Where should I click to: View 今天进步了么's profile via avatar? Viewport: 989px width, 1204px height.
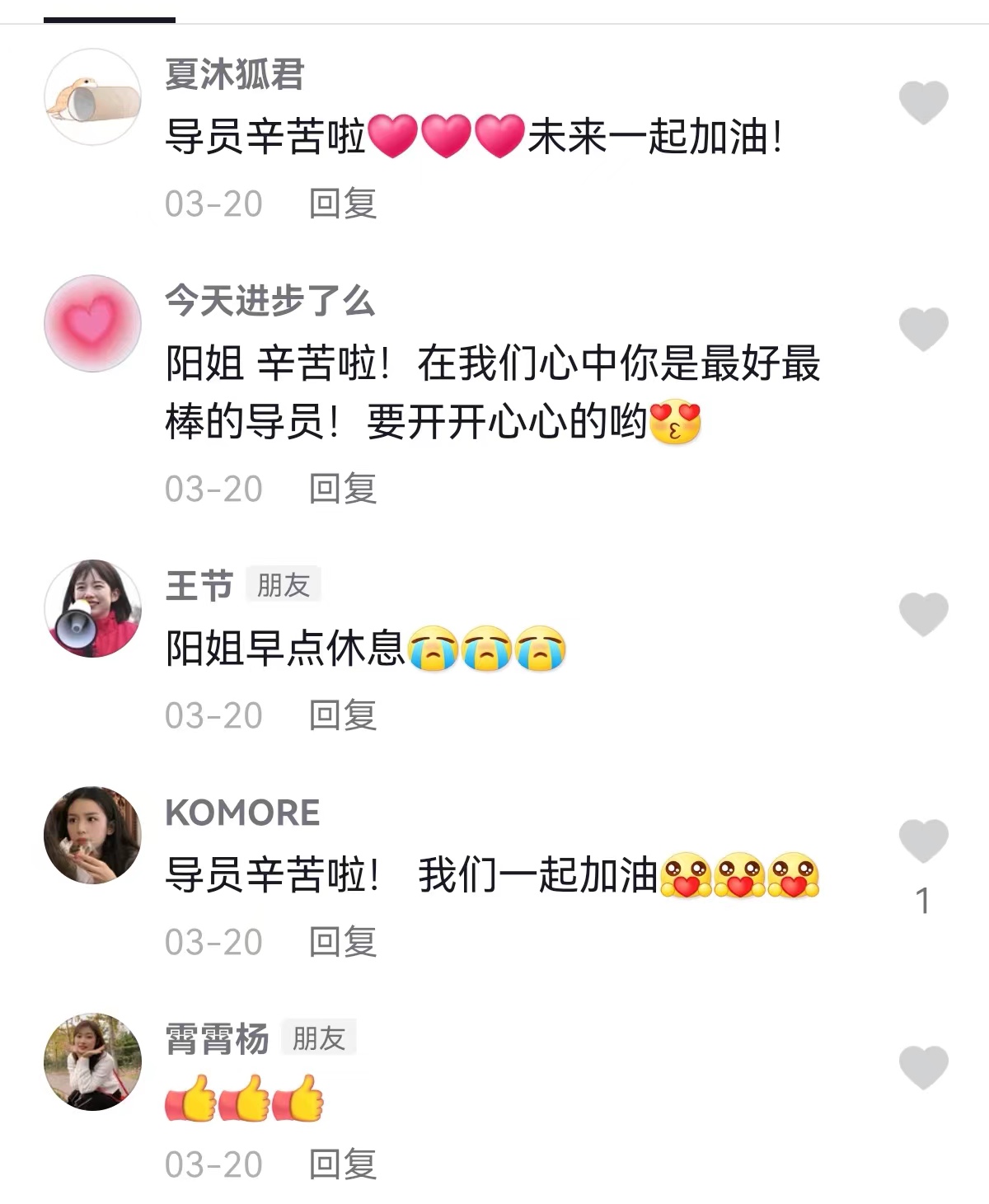(92, 323)
